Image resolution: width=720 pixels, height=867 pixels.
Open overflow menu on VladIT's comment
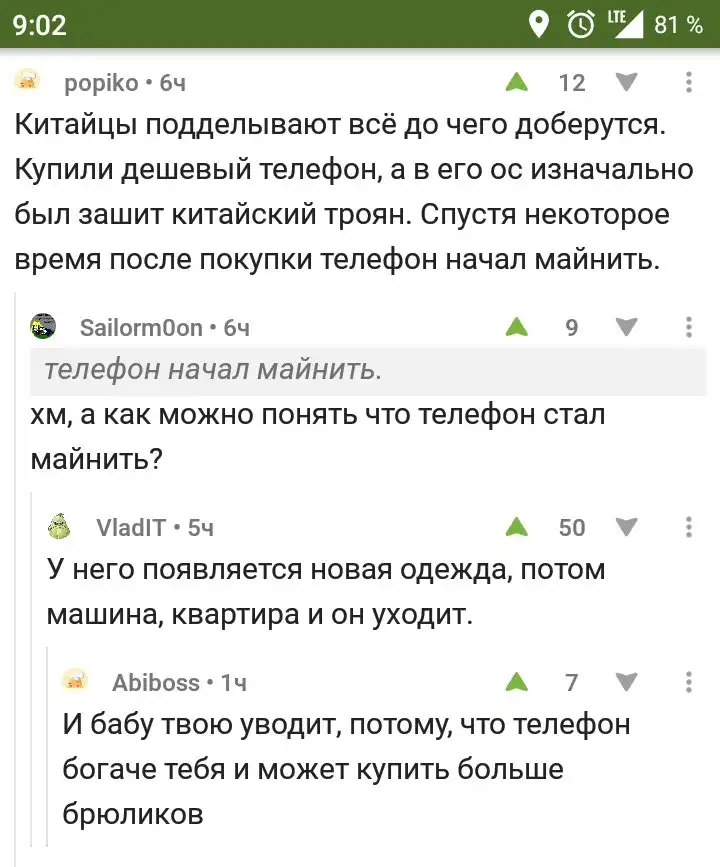(688, 527)
